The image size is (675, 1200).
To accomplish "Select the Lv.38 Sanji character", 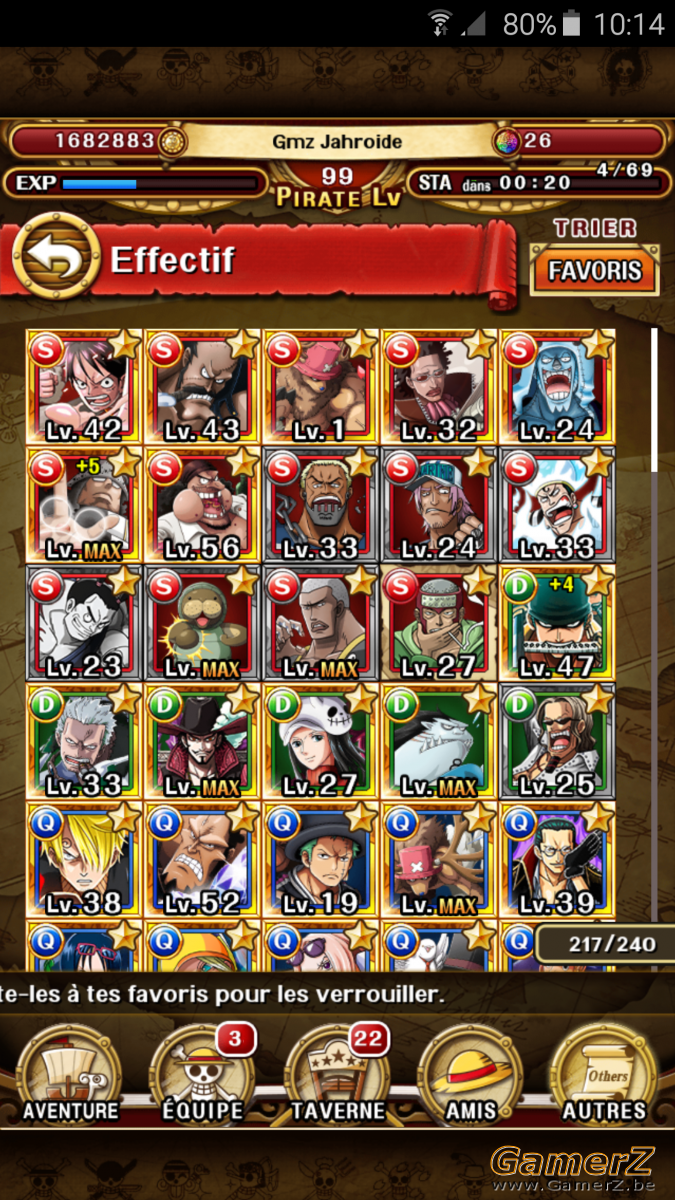I will click(85, 860).
